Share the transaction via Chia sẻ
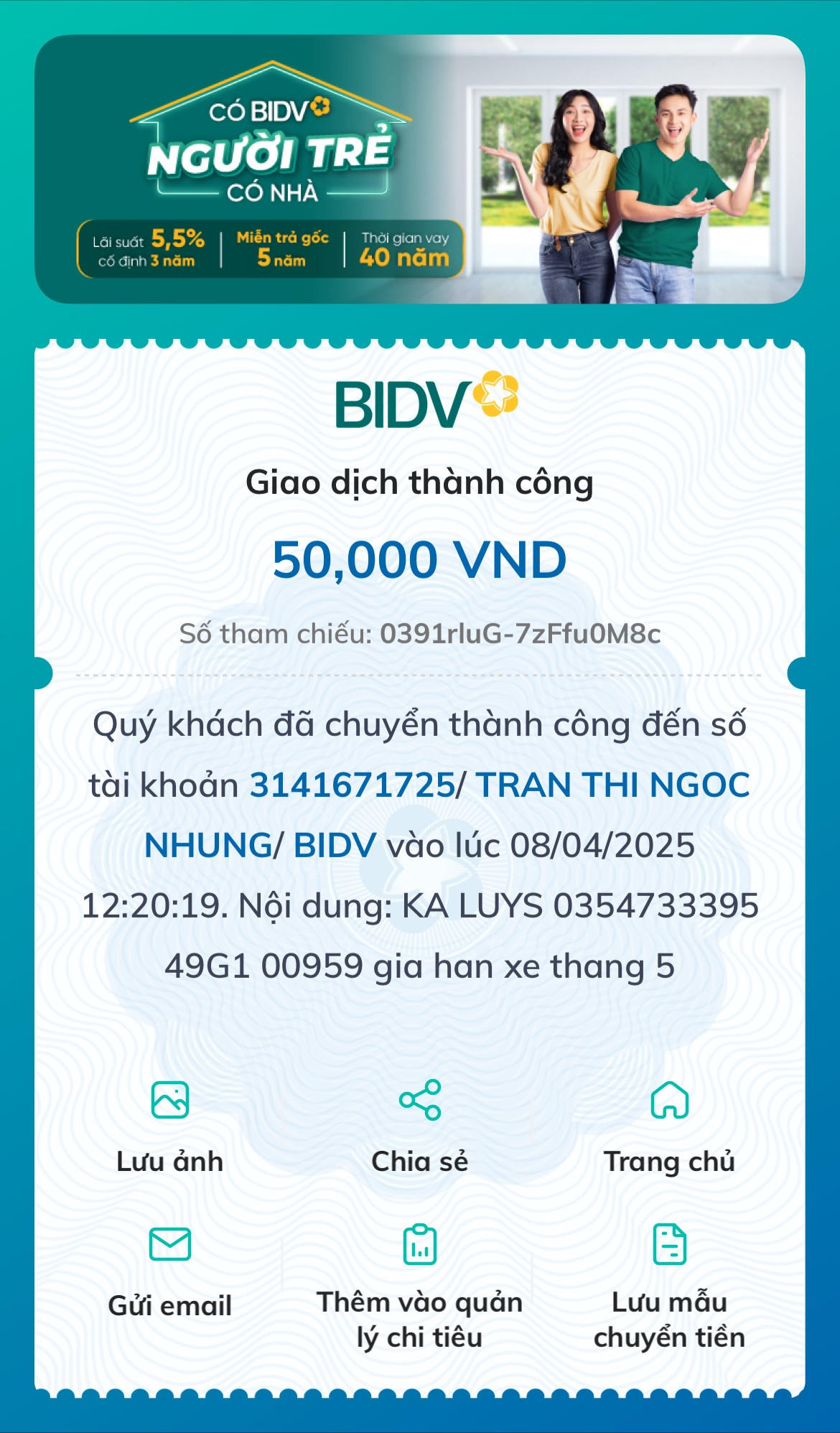The height and width of the screenshot is (1433, 840). (x=420, y=1125)
